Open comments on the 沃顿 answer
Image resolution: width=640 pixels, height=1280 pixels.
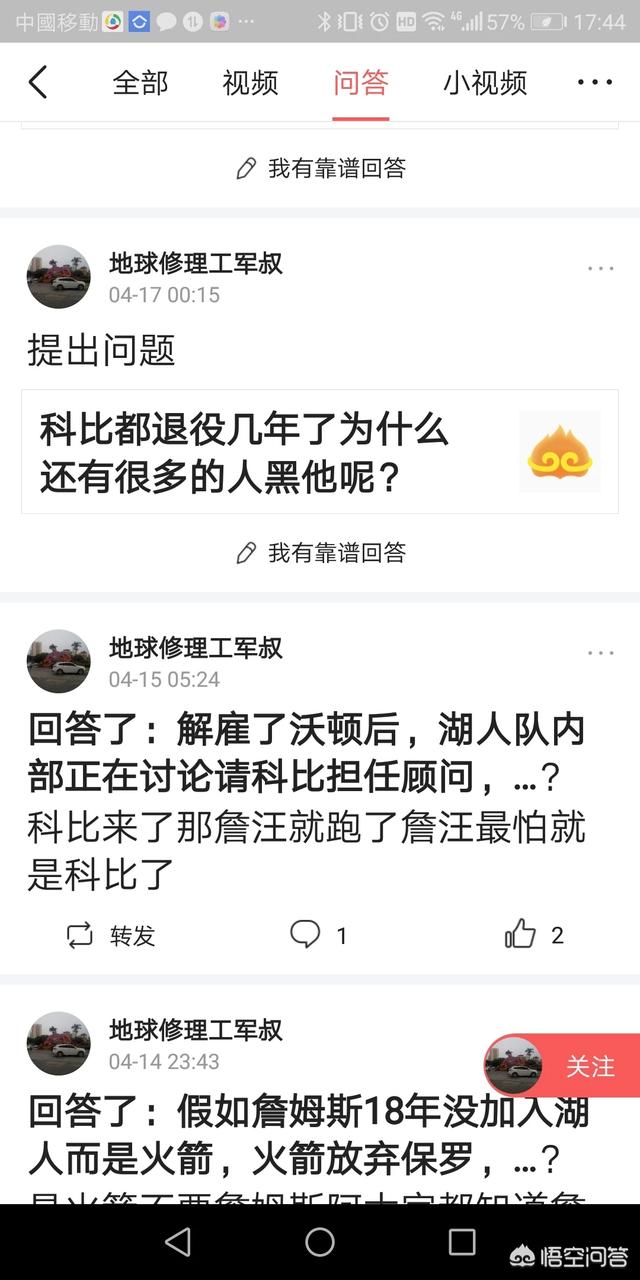point(318,936)
